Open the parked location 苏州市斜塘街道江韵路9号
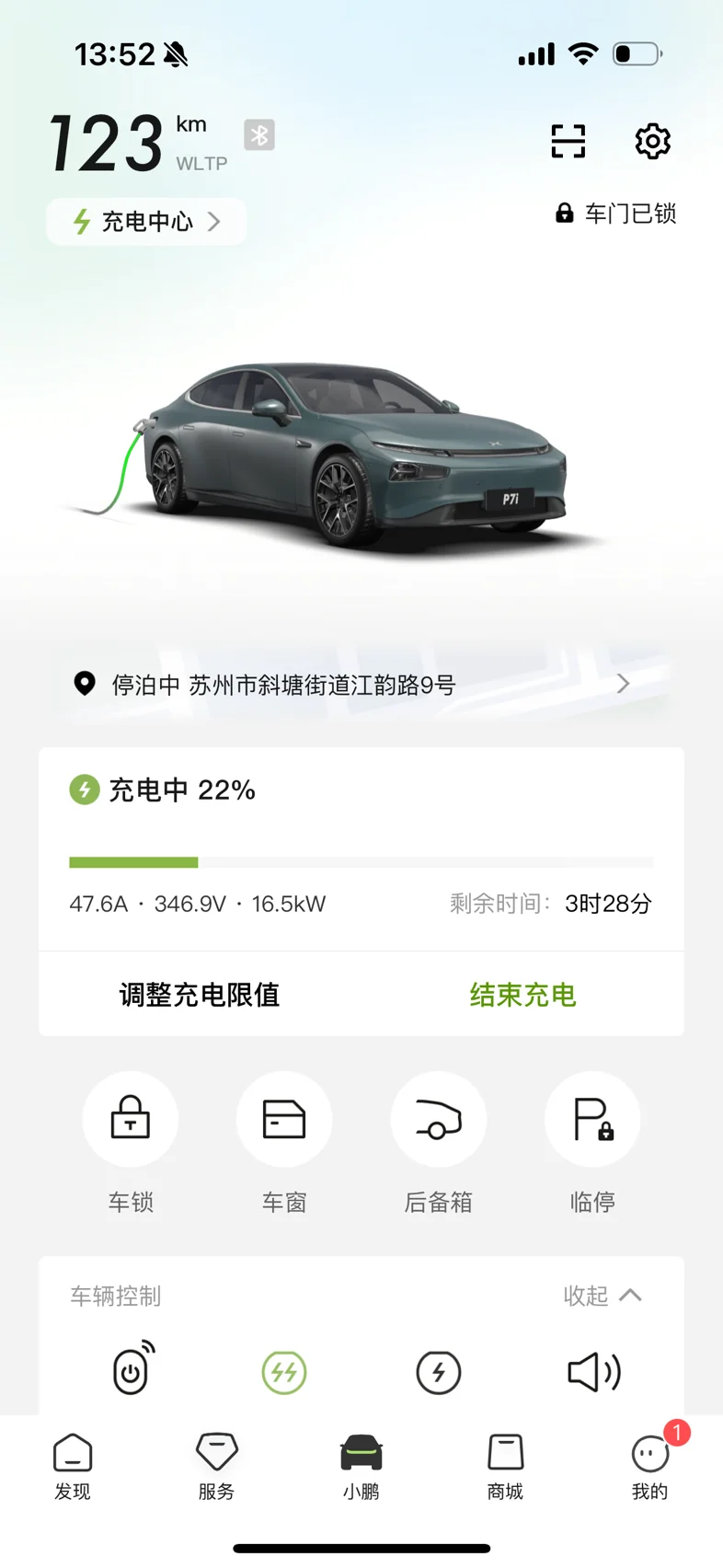723x1568 pixels. [354, 685]
